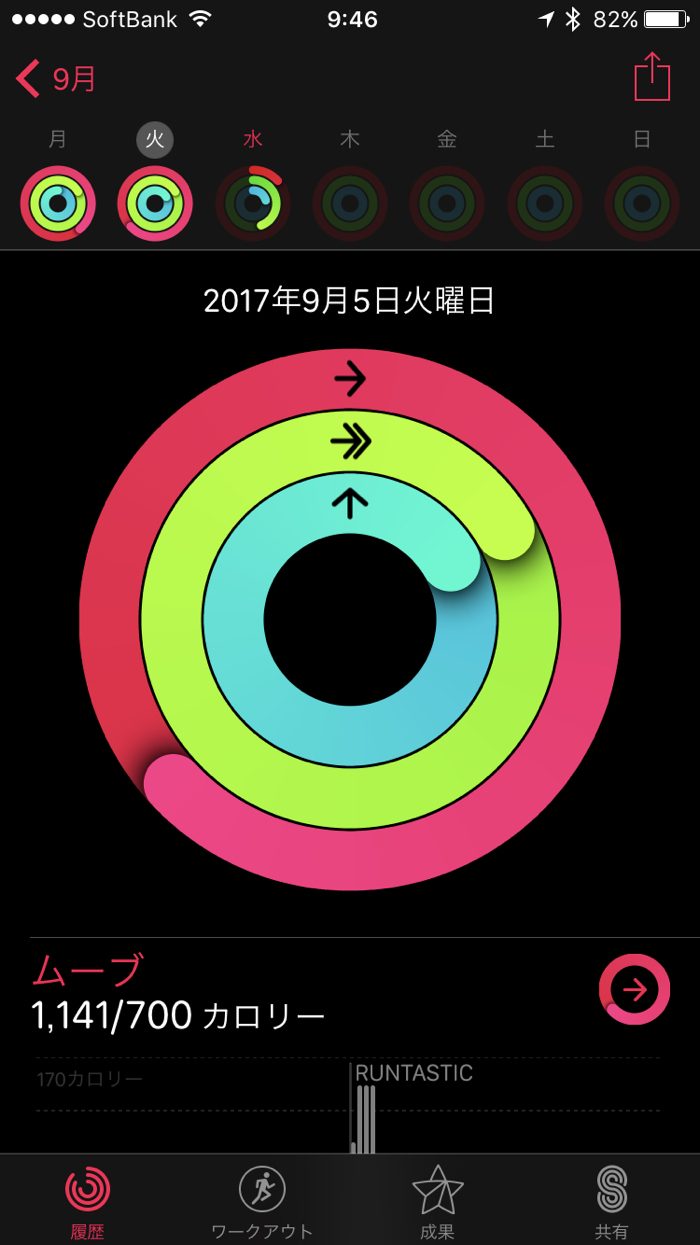Select Wednesday (水) activity rings

252,203
